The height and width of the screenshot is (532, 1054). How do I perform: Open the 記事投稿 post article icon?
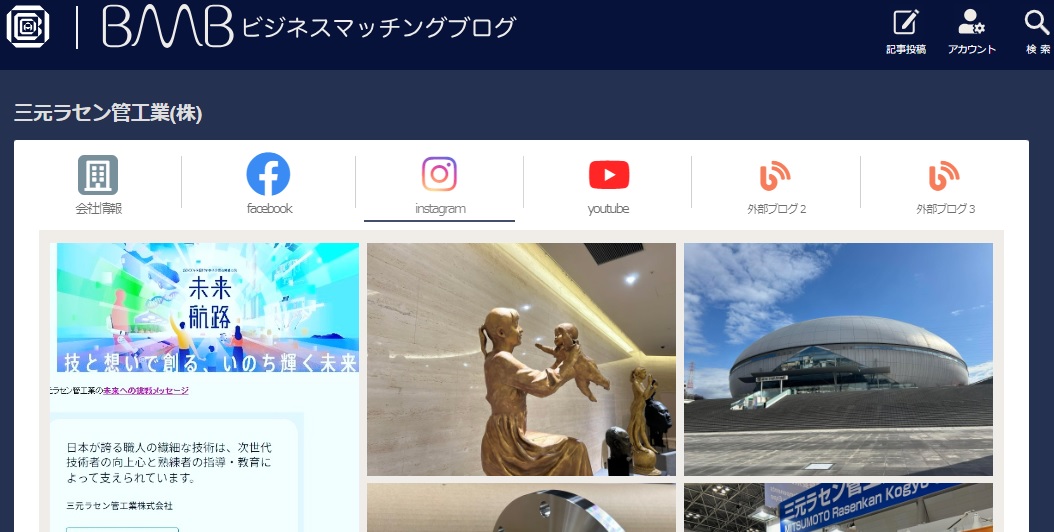pyautogui.click(x=905, y=32)
